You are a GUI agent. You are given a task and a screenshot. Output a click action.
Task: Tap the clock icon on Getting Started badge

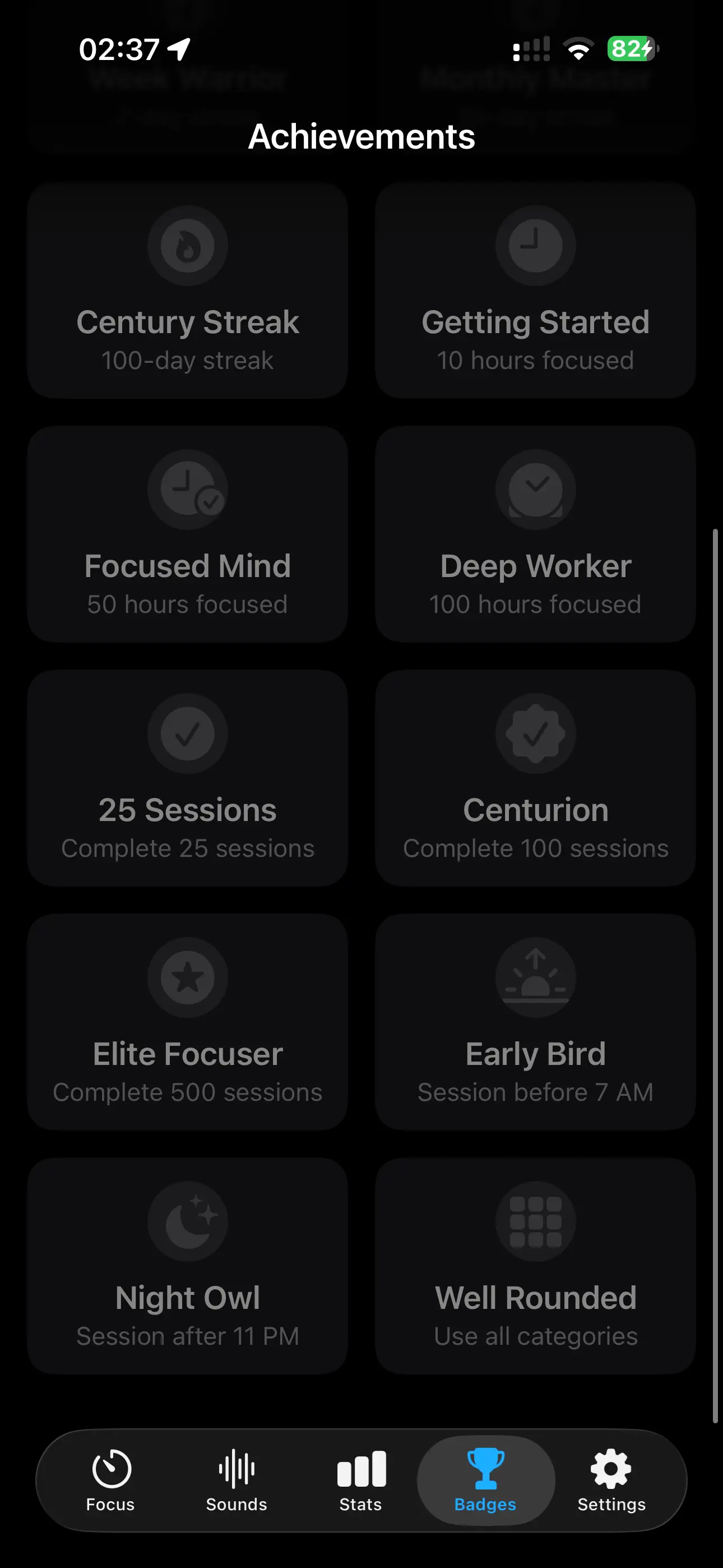click(x=535, y=245)
